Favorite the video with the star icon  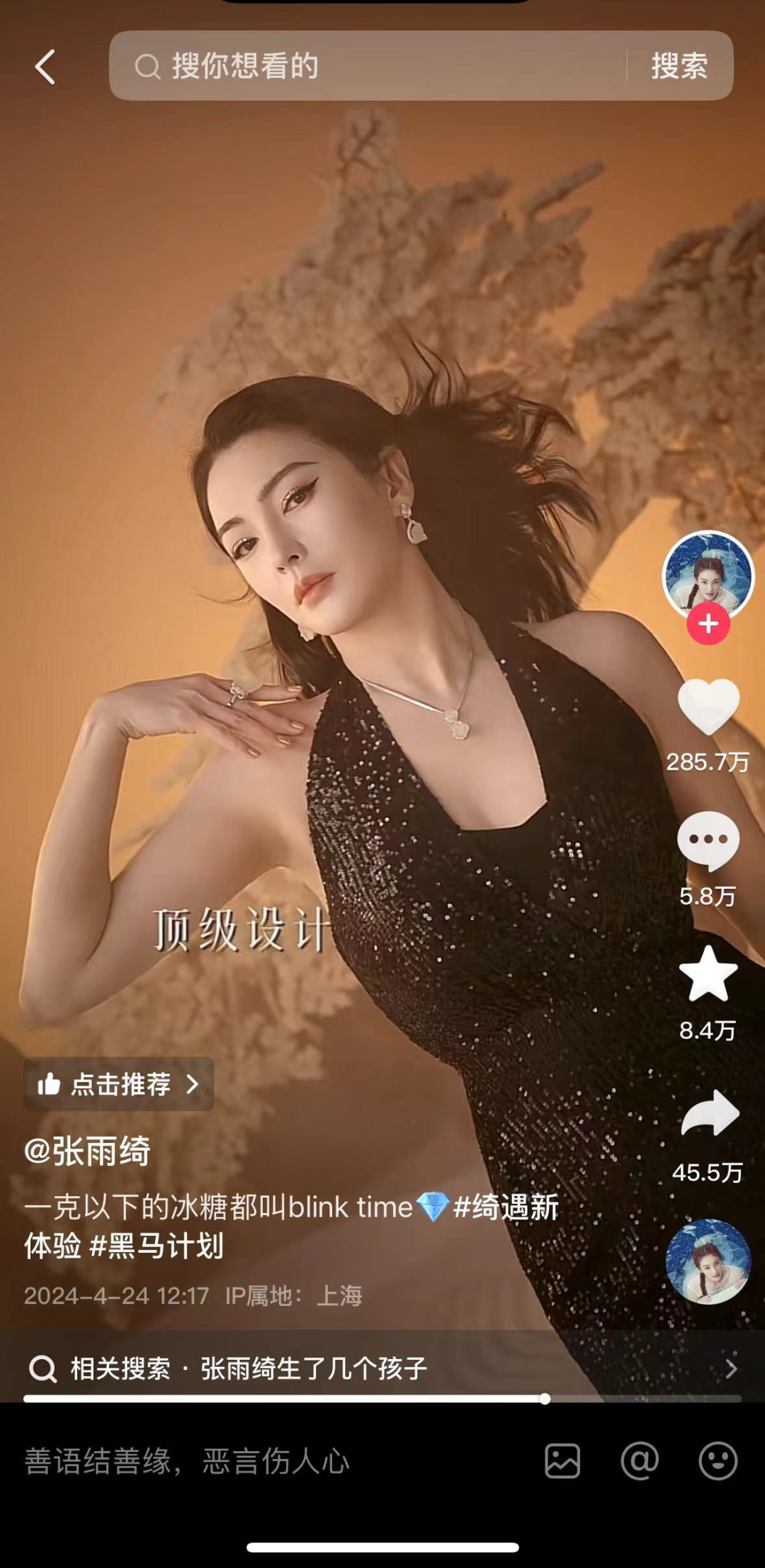(708, 975)
